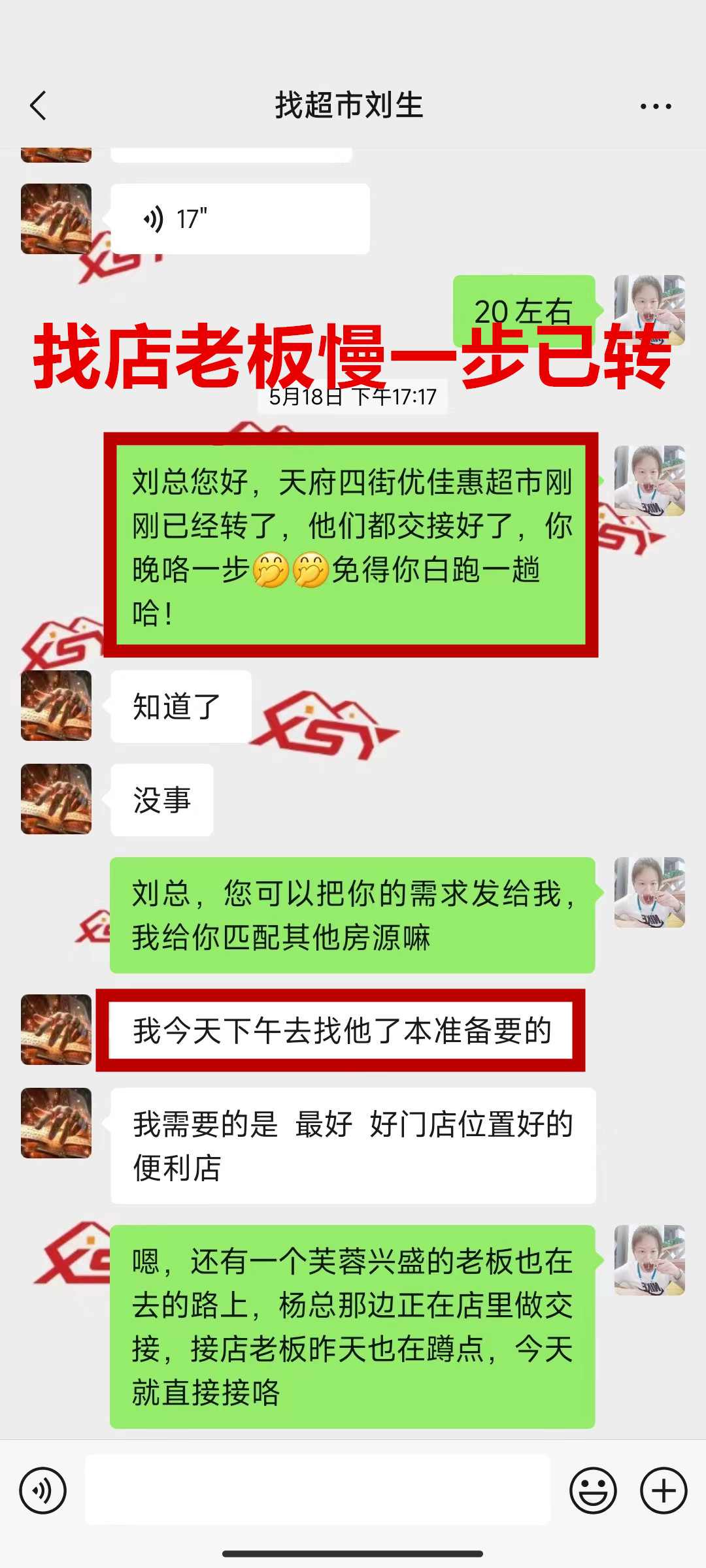Open the plus attachments menu
The width and height of the screenshot is (706, 1568).
tap(663, 1491)
